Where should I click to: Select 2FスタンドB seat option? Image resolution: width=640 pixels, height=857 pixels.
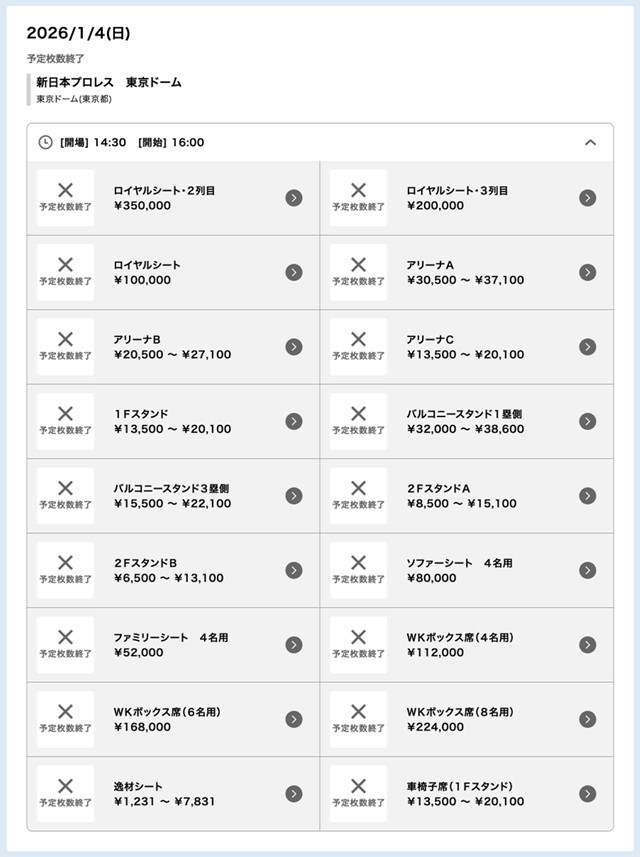(x=293, y=570)
